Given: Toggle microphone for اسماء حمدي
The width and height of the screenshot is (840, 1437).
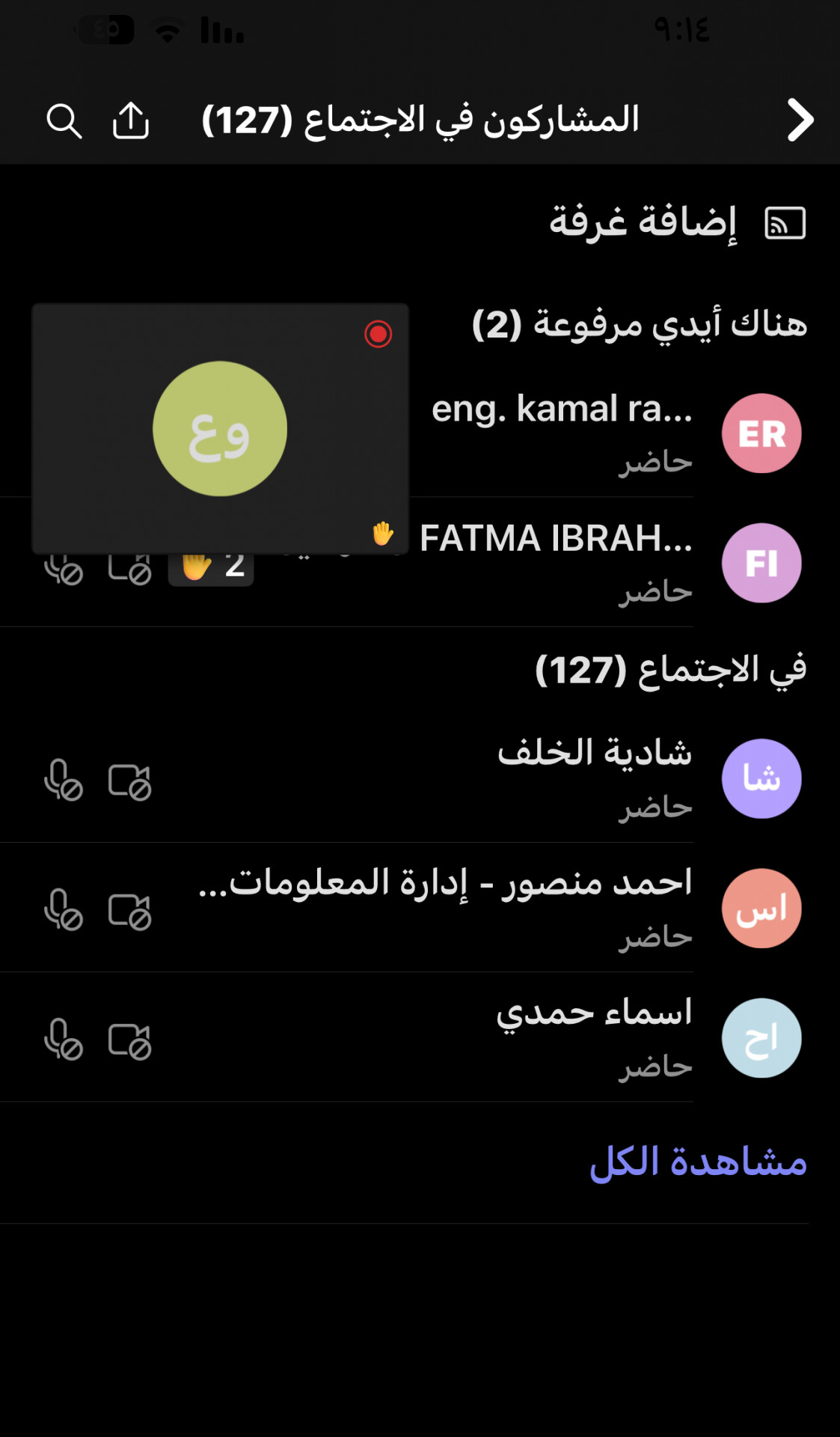Looking at the screenshot, I should [x=64, y=1039].
